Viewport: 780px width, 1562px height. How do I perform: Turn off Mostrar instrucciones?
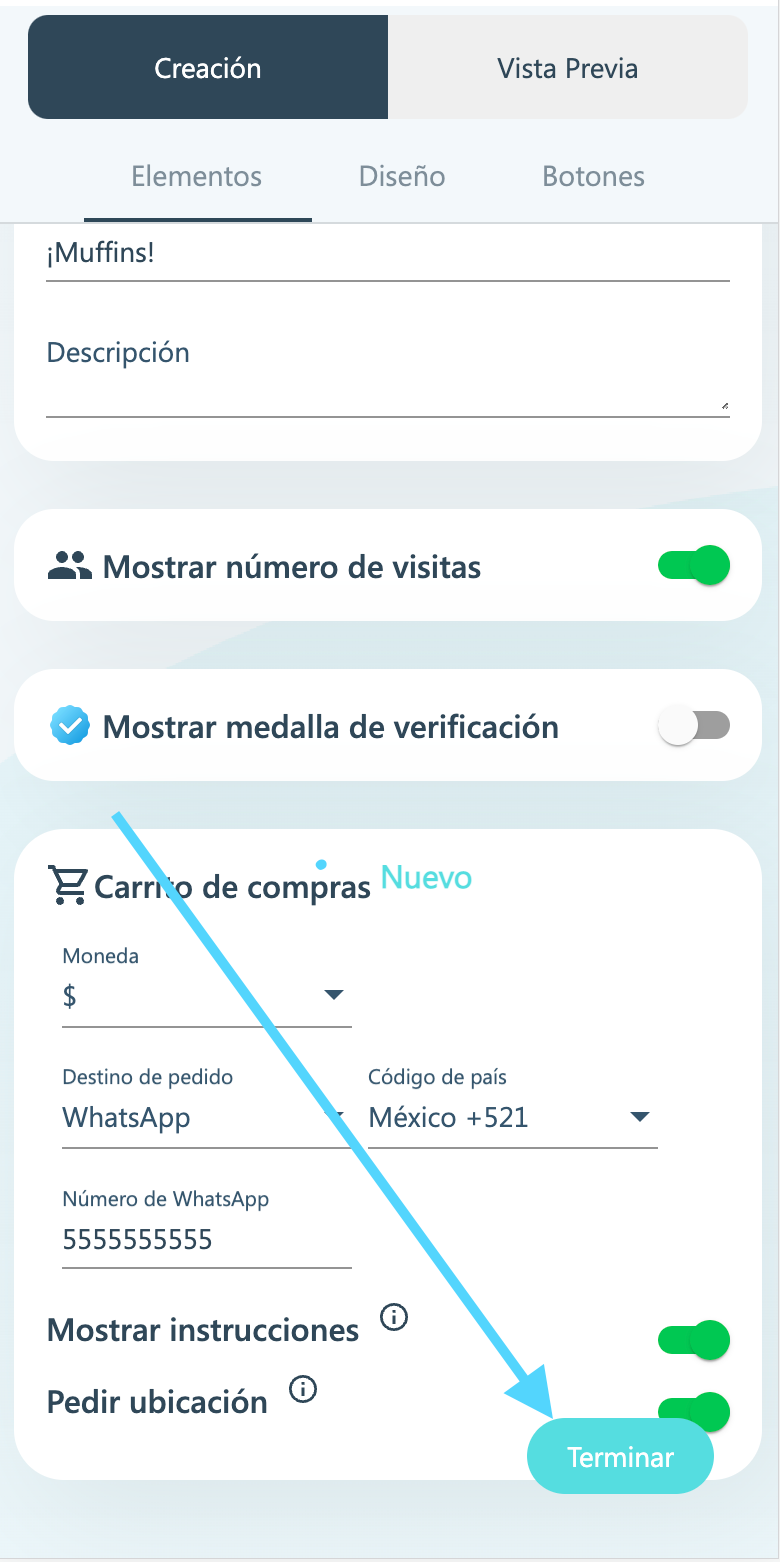point(694,1340)
